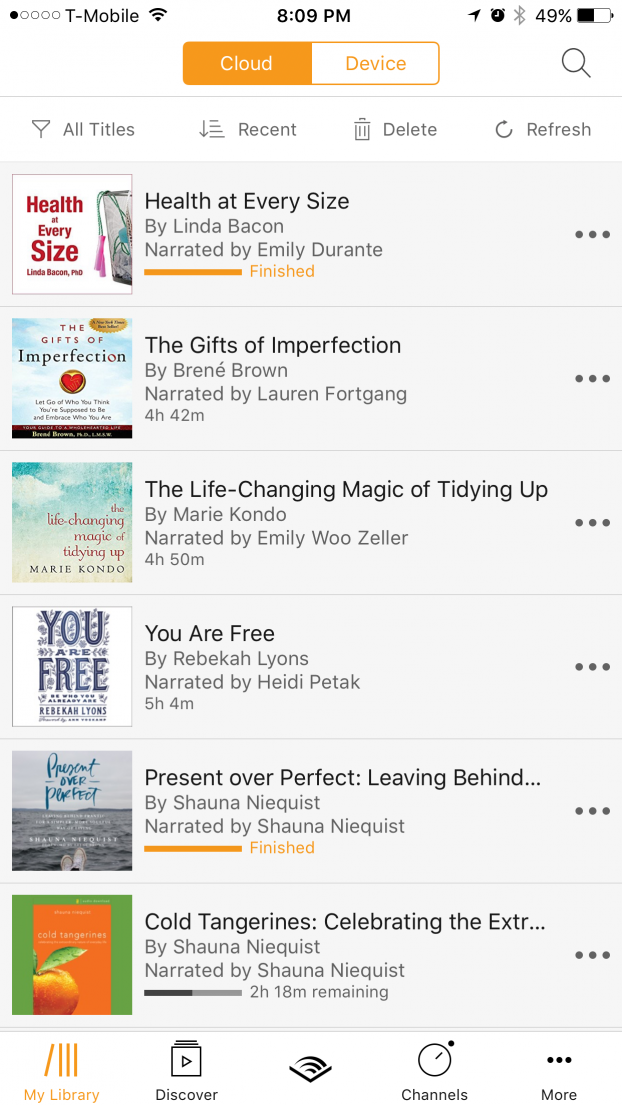The width and height of the screenshot is (622, 1105).
Task: Go to the Discover tab
Action: (187, 1070)
